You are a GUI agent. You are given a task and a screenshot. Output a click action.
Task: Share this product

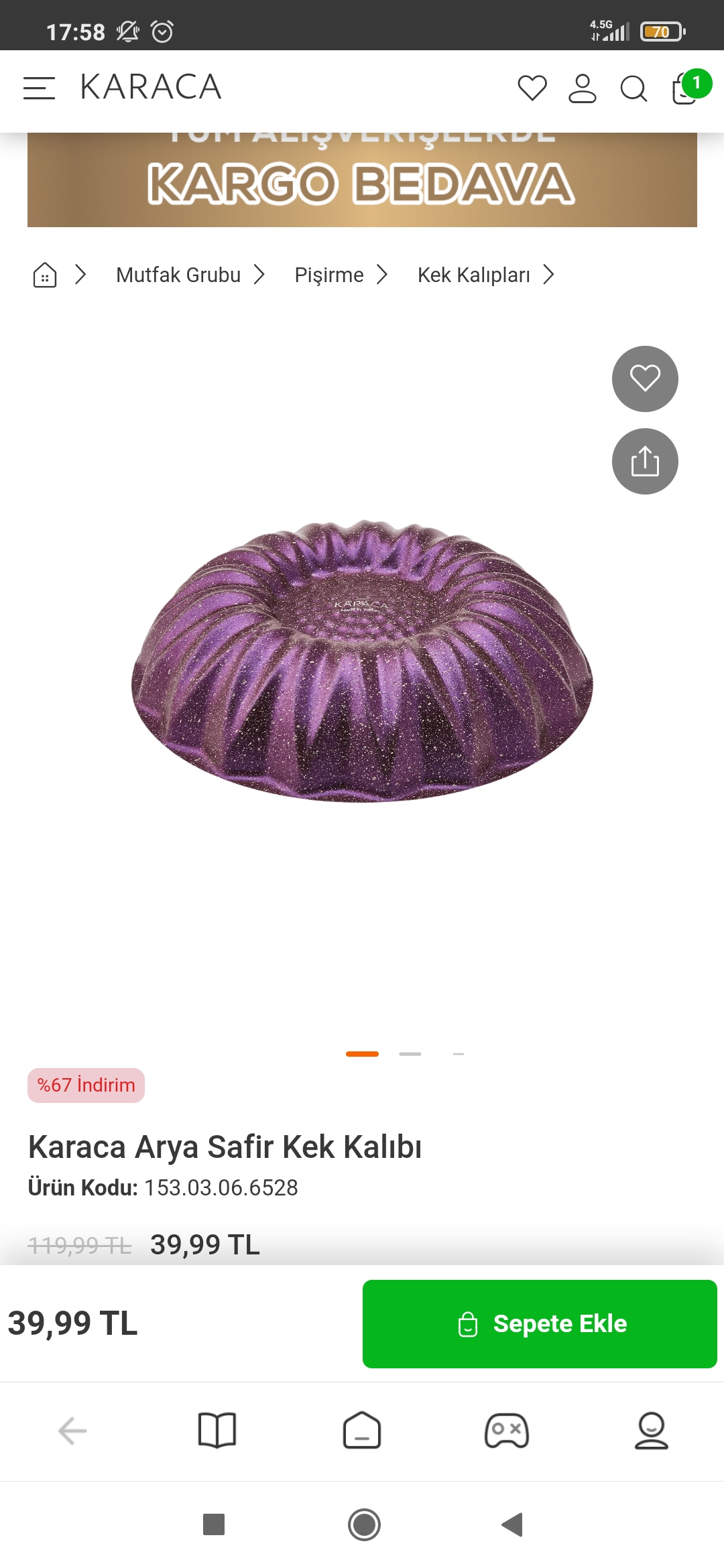[x=645, y=461]
